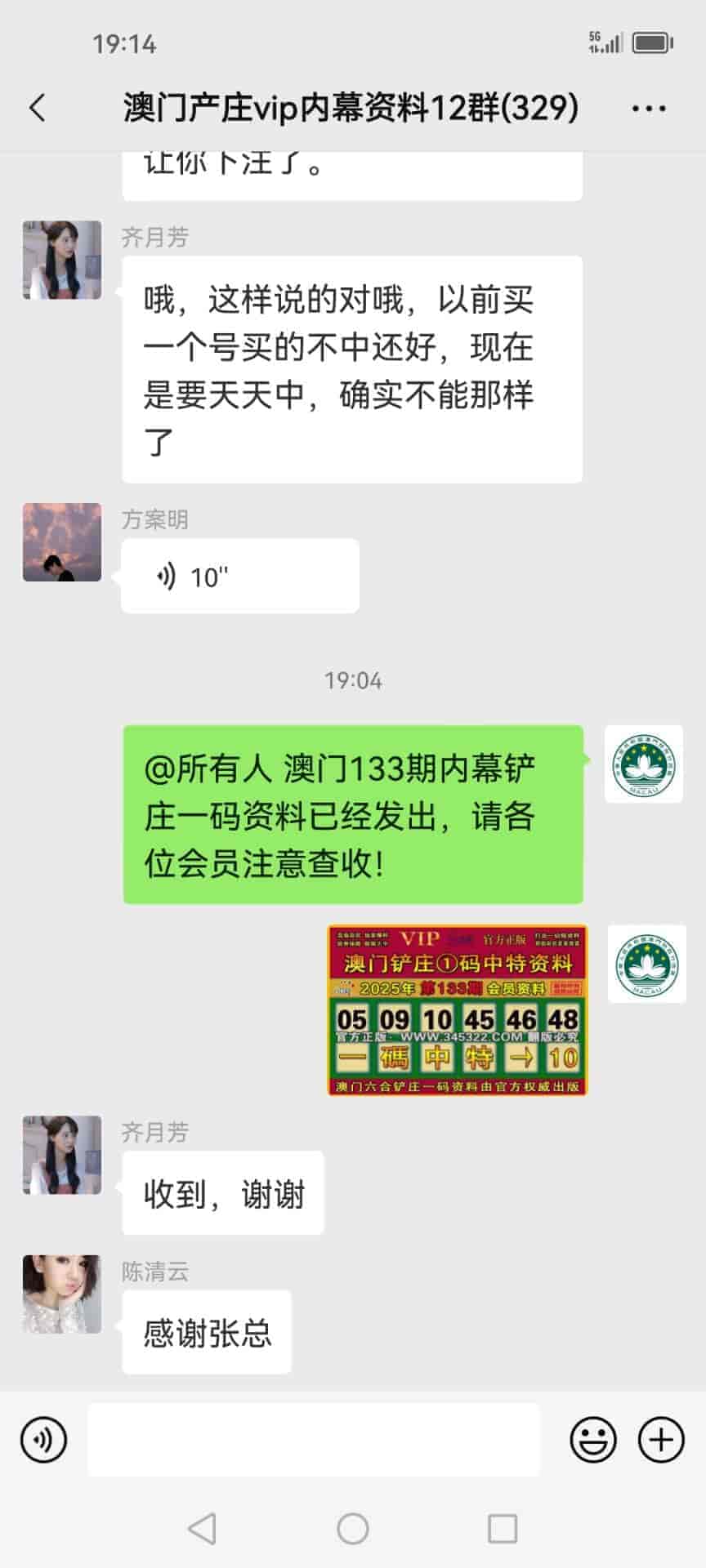Open the system recent apps button
The height and width of the screenshot is (1568, 706).
[x=502, y=1529]
